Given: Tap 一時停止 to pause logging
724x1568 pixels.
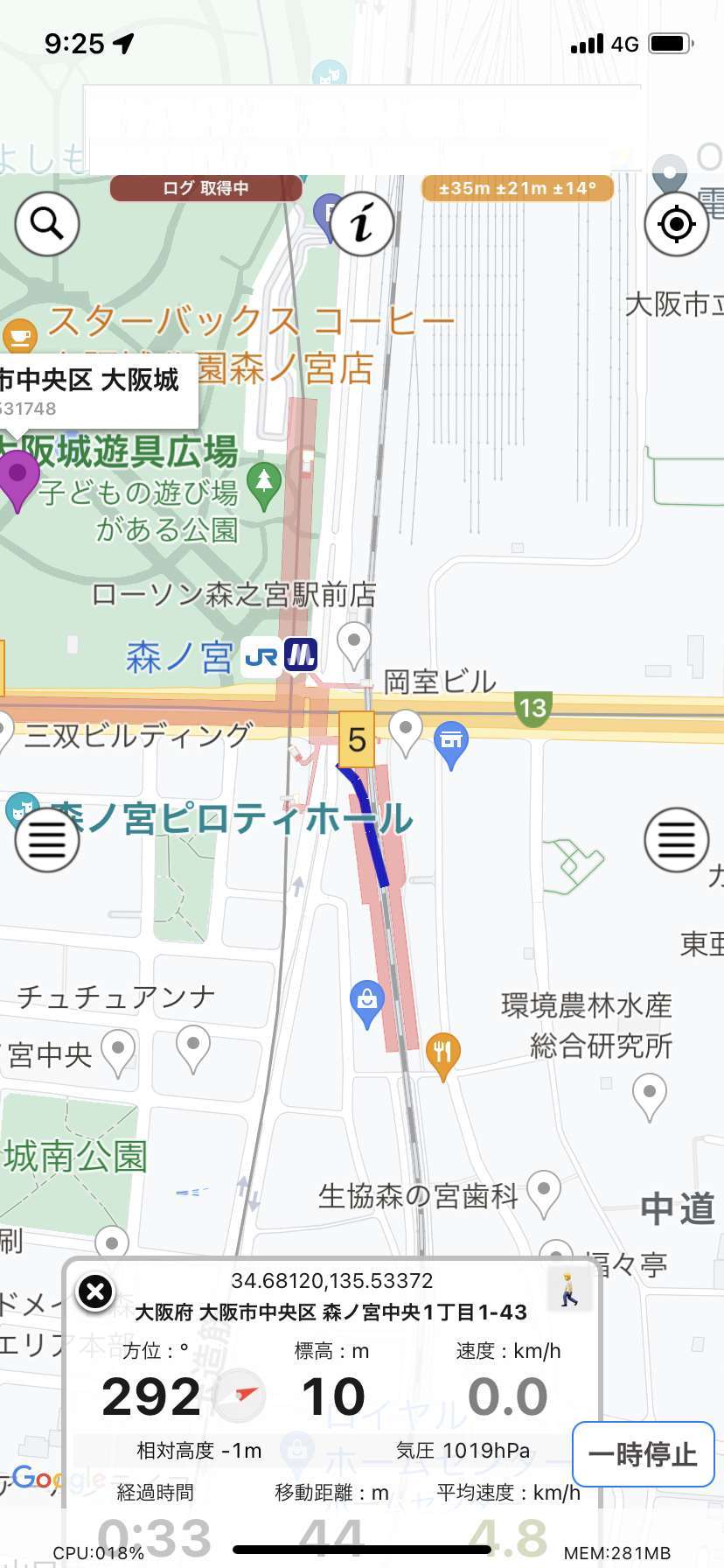Looking at the screenshot, I should tap(643, 1454).
